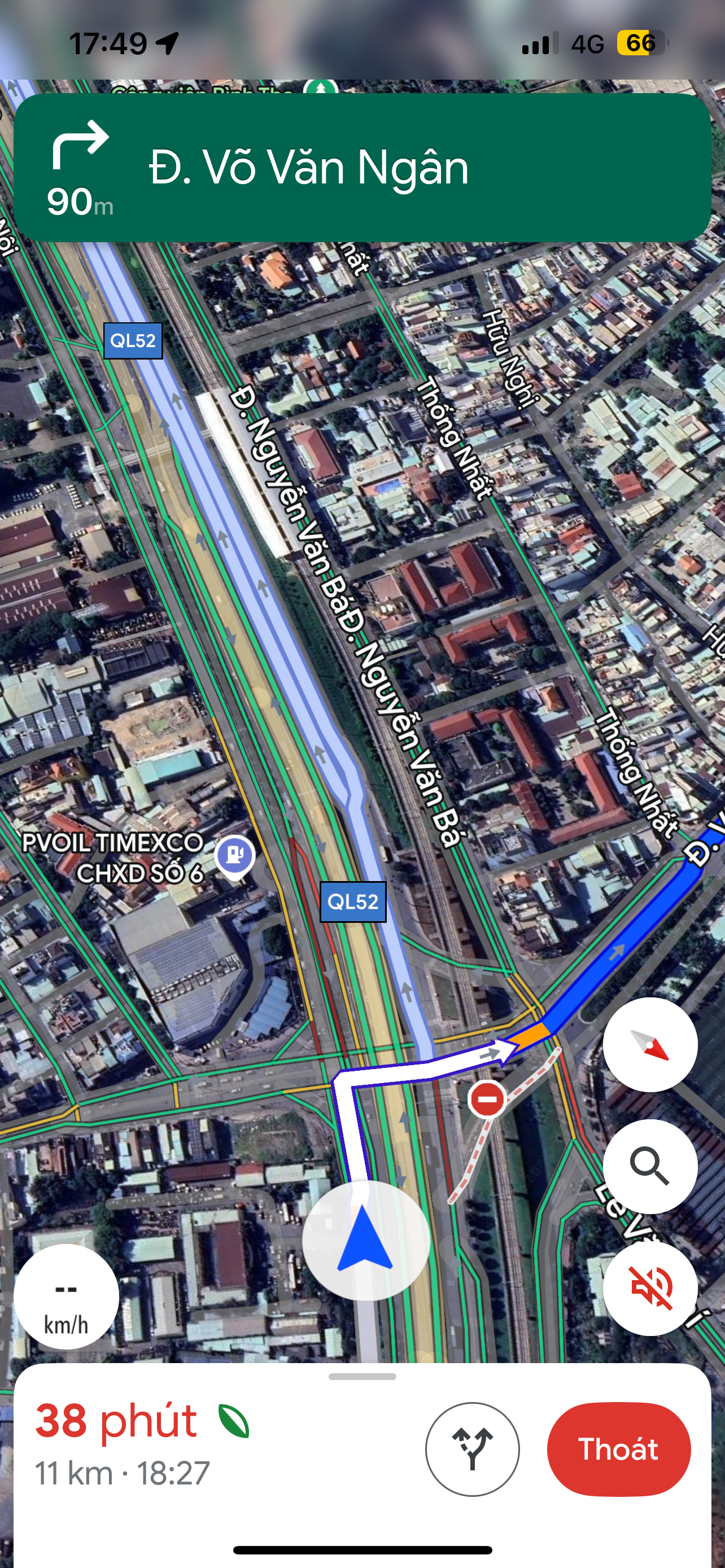Tap the road closure icon on the map
725x1568 pixels.
click(487, 1100)
